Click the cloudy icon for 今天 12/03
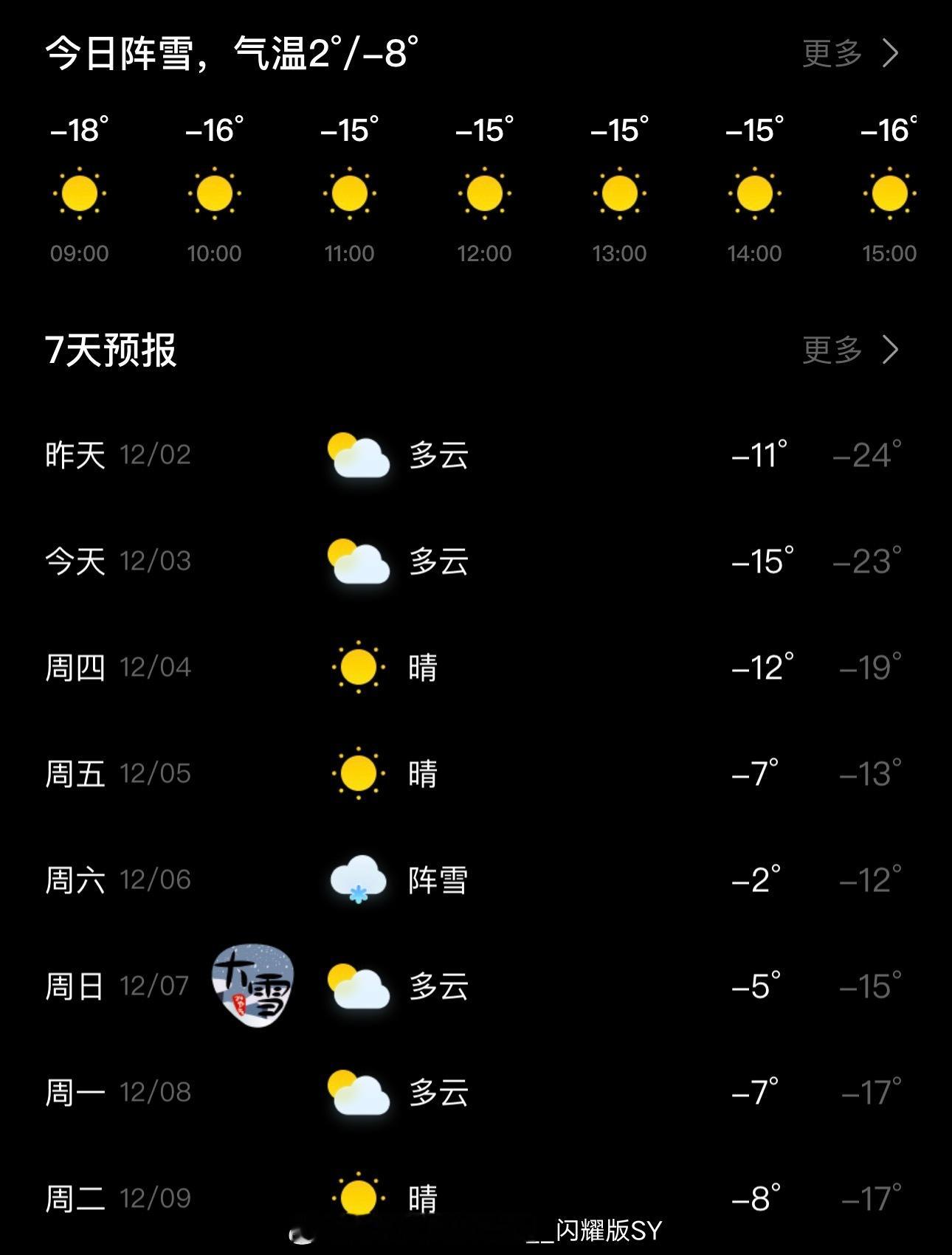Screen dimensions: 952x1255 point(359,561)
